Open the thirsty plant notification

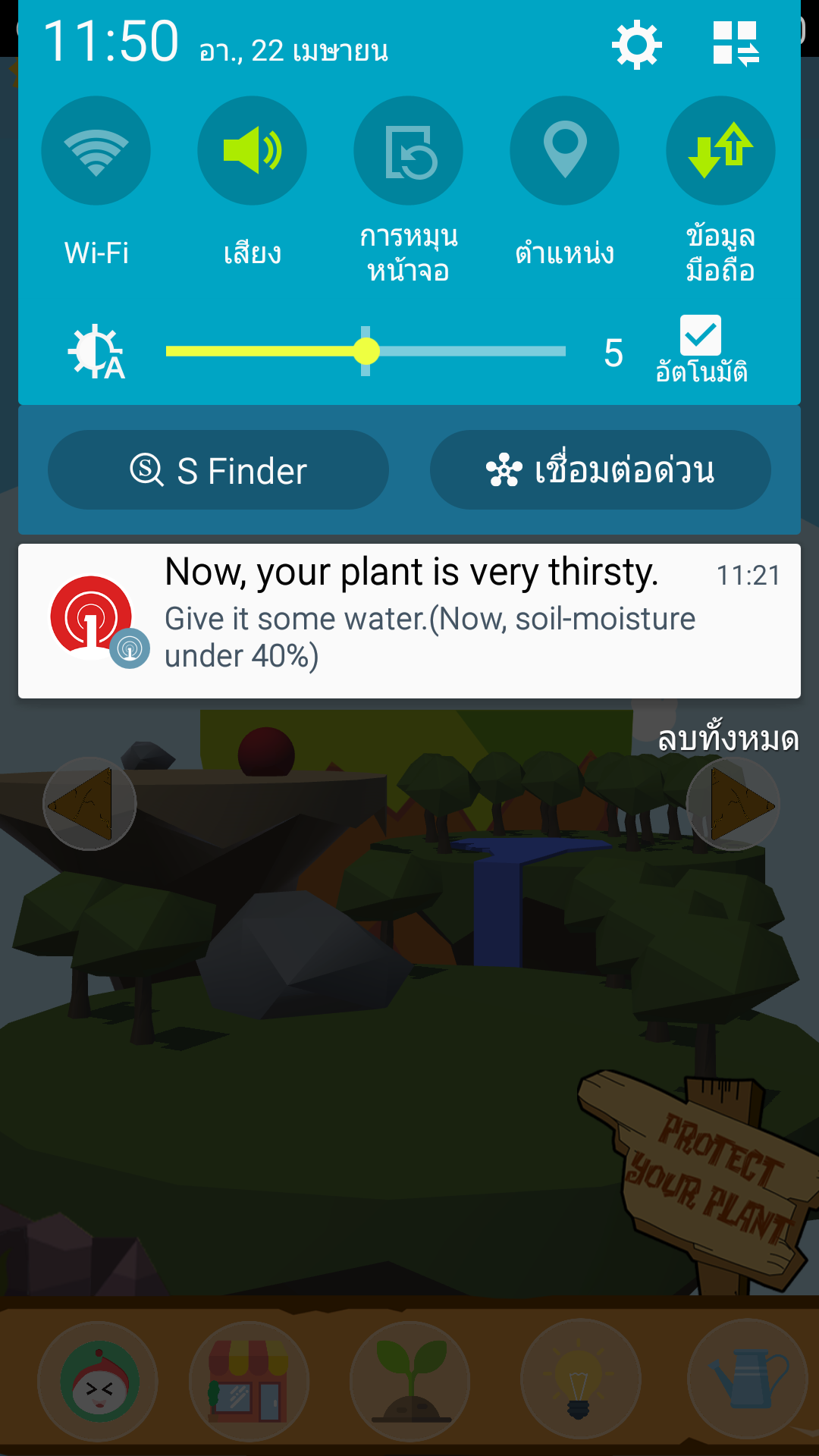click(x=409, y=620)
